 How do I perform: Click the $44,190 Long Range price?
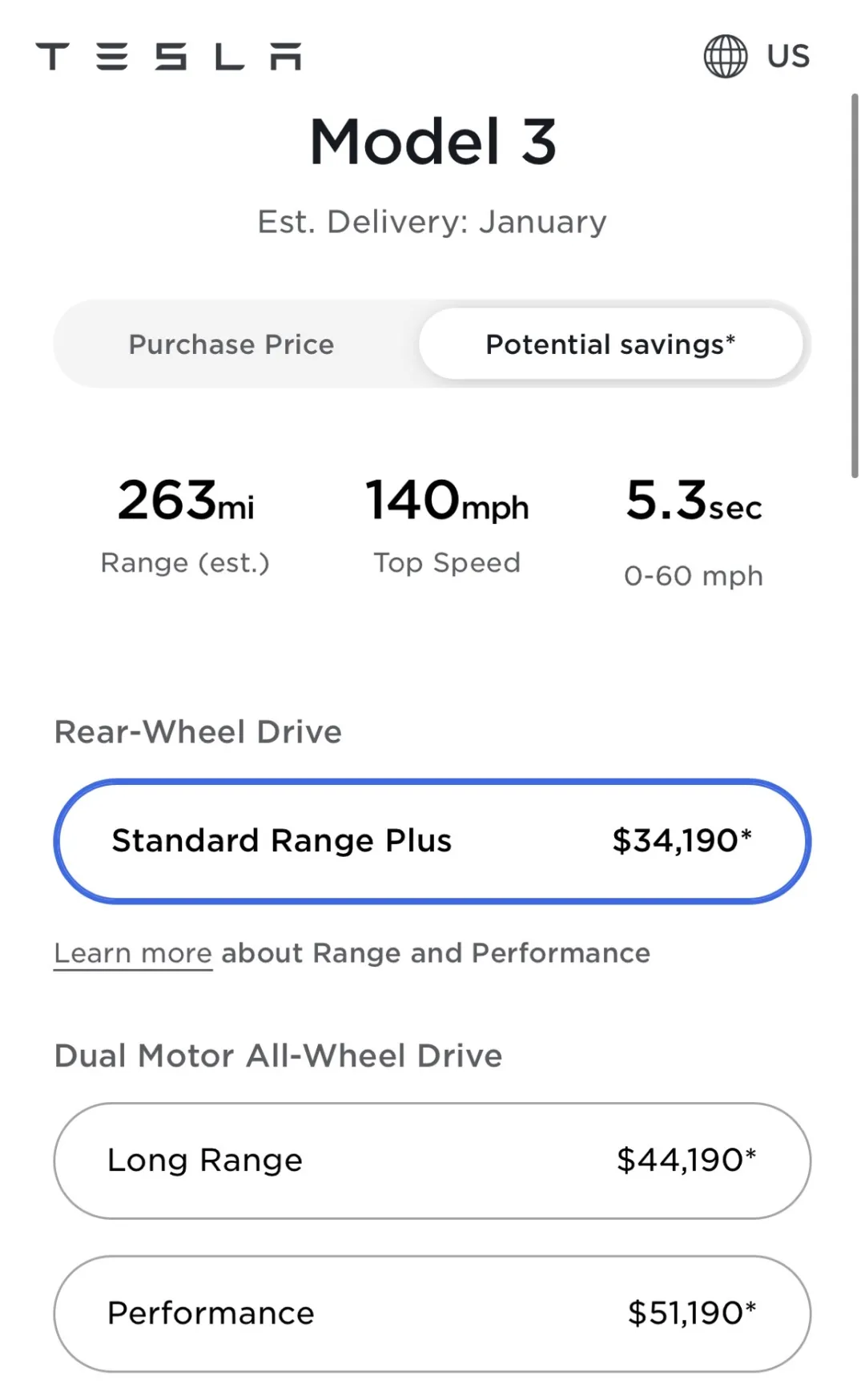[x=685, y=1159]
